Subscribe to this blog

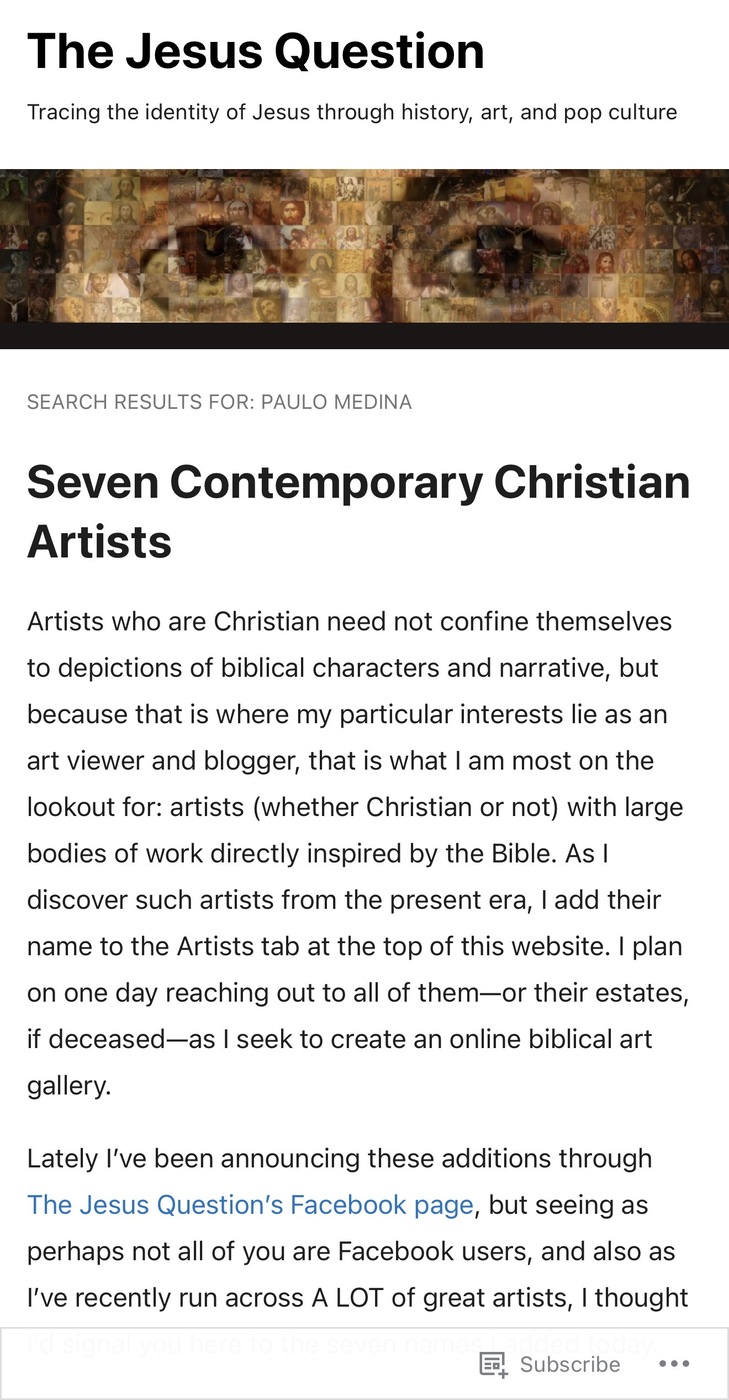550,1364
